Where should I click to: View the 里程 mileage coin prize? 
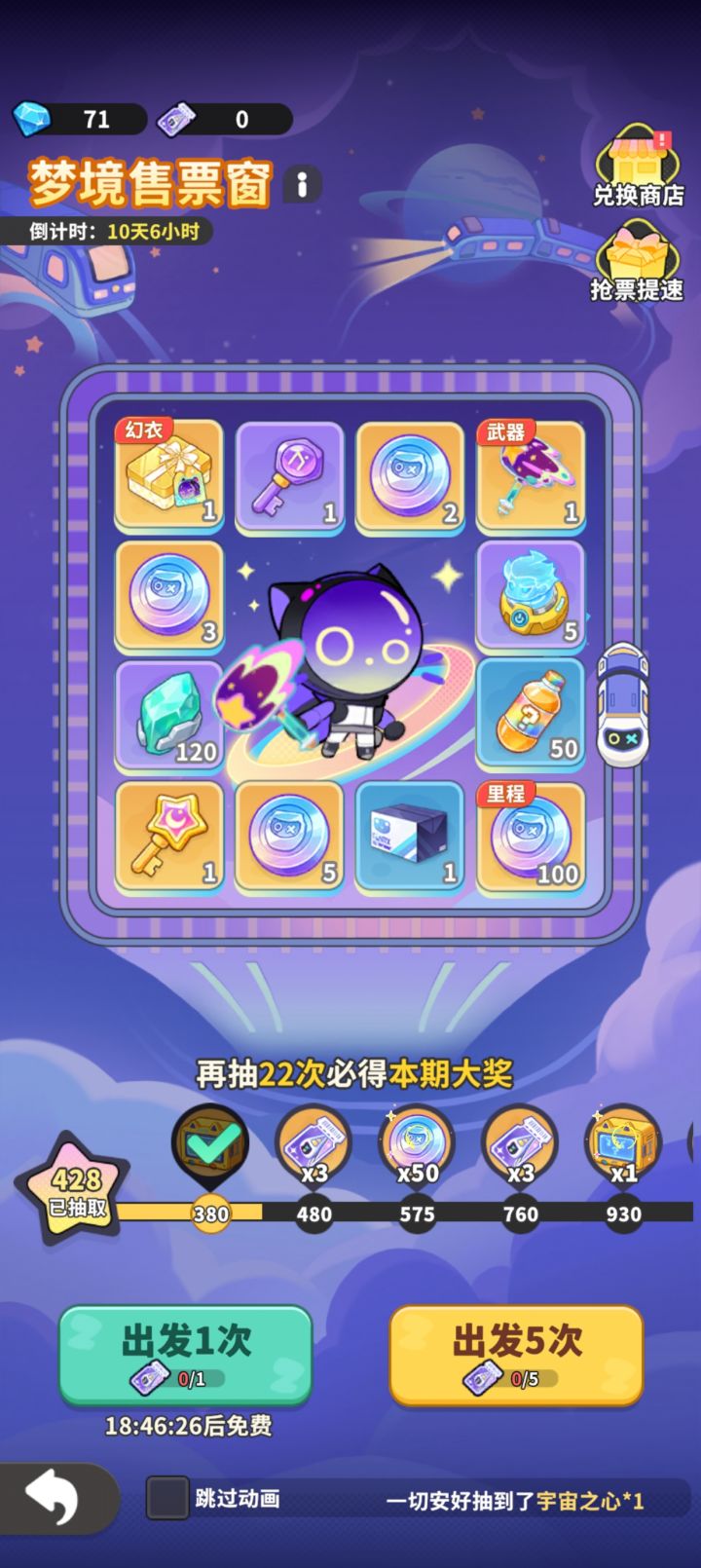tap(531, 836)
